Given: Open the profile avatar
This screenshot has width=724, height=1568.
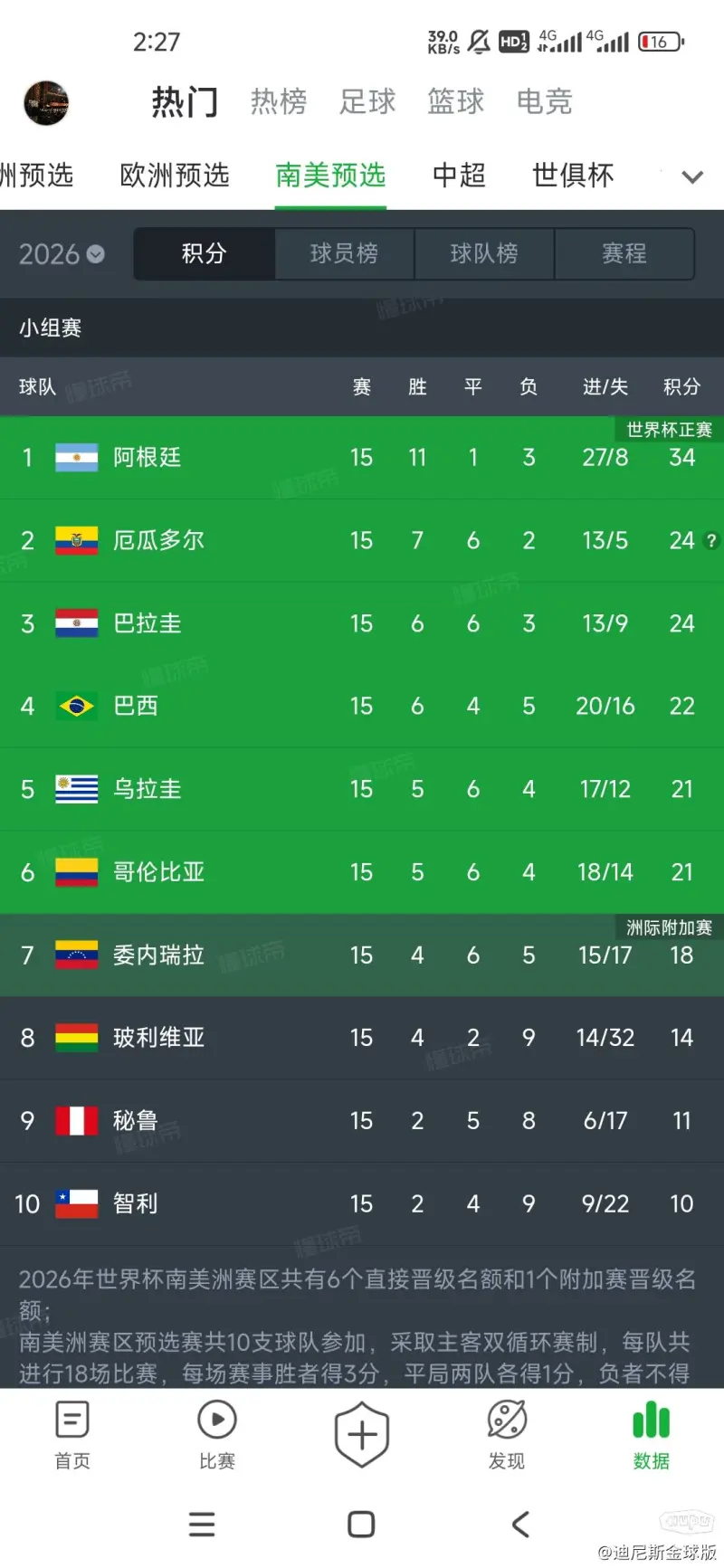Looking at the screenshot, I should pyautogui.click(x=46, y=102).
